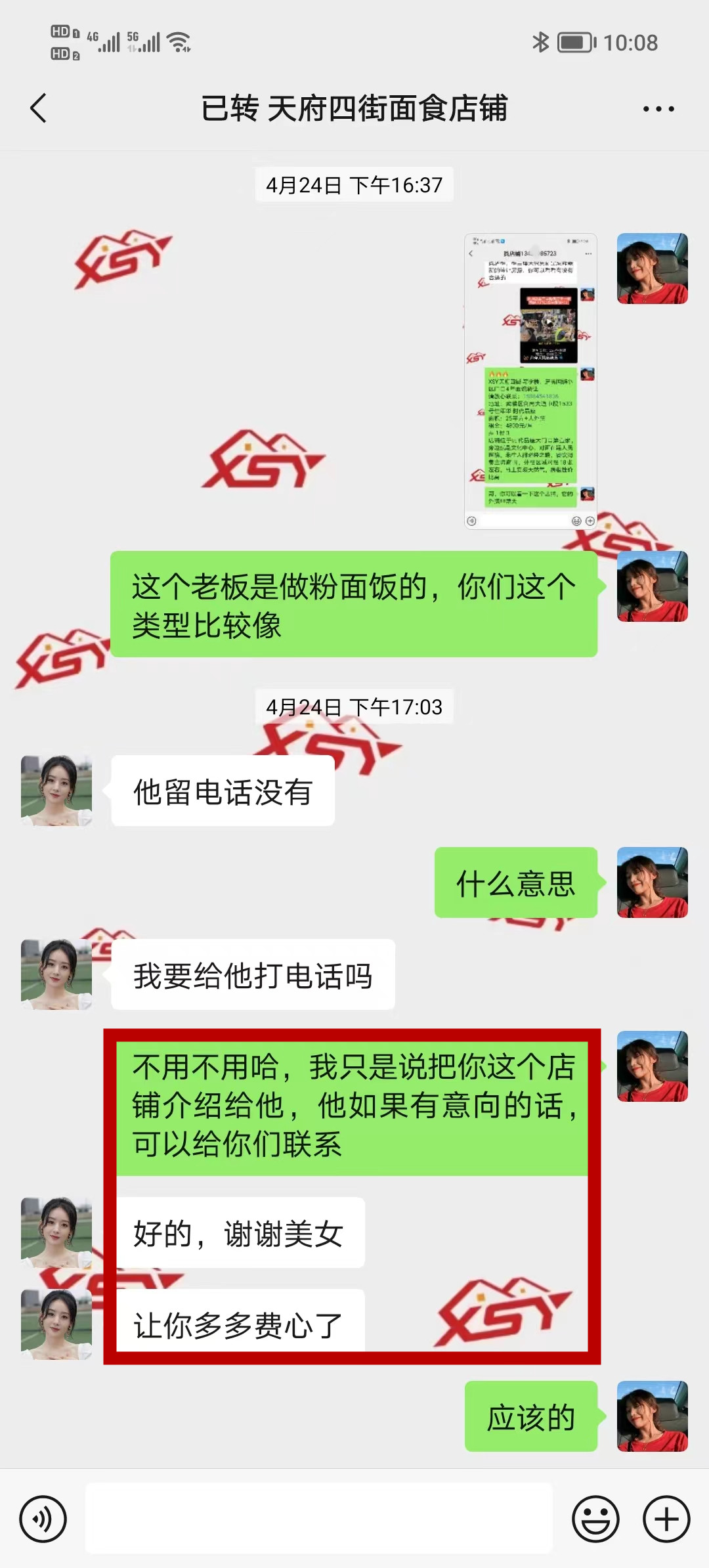Tap the avatar beside 他留电话没有

[56, 791]
